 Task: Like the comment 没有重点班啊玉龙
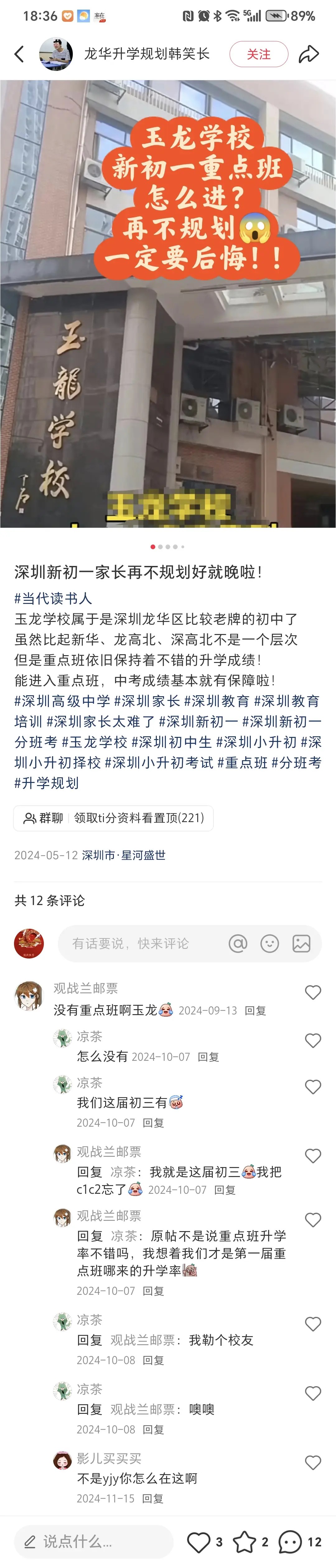313,993
